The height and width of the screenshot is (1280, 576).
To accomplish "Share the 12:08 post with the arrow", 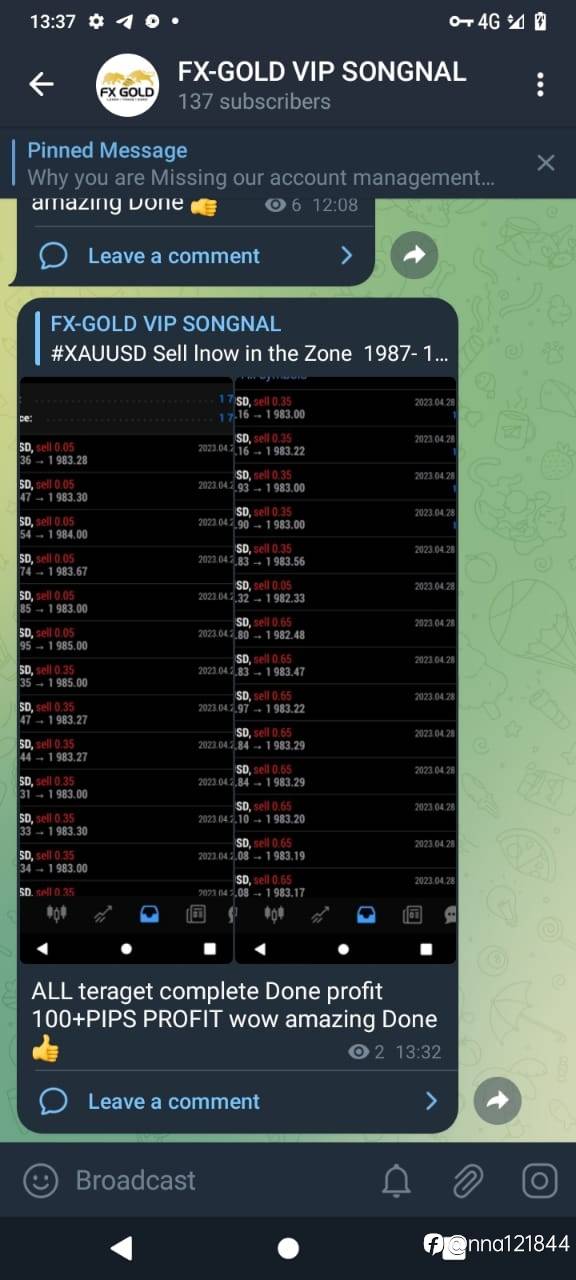I will [414, 256].
